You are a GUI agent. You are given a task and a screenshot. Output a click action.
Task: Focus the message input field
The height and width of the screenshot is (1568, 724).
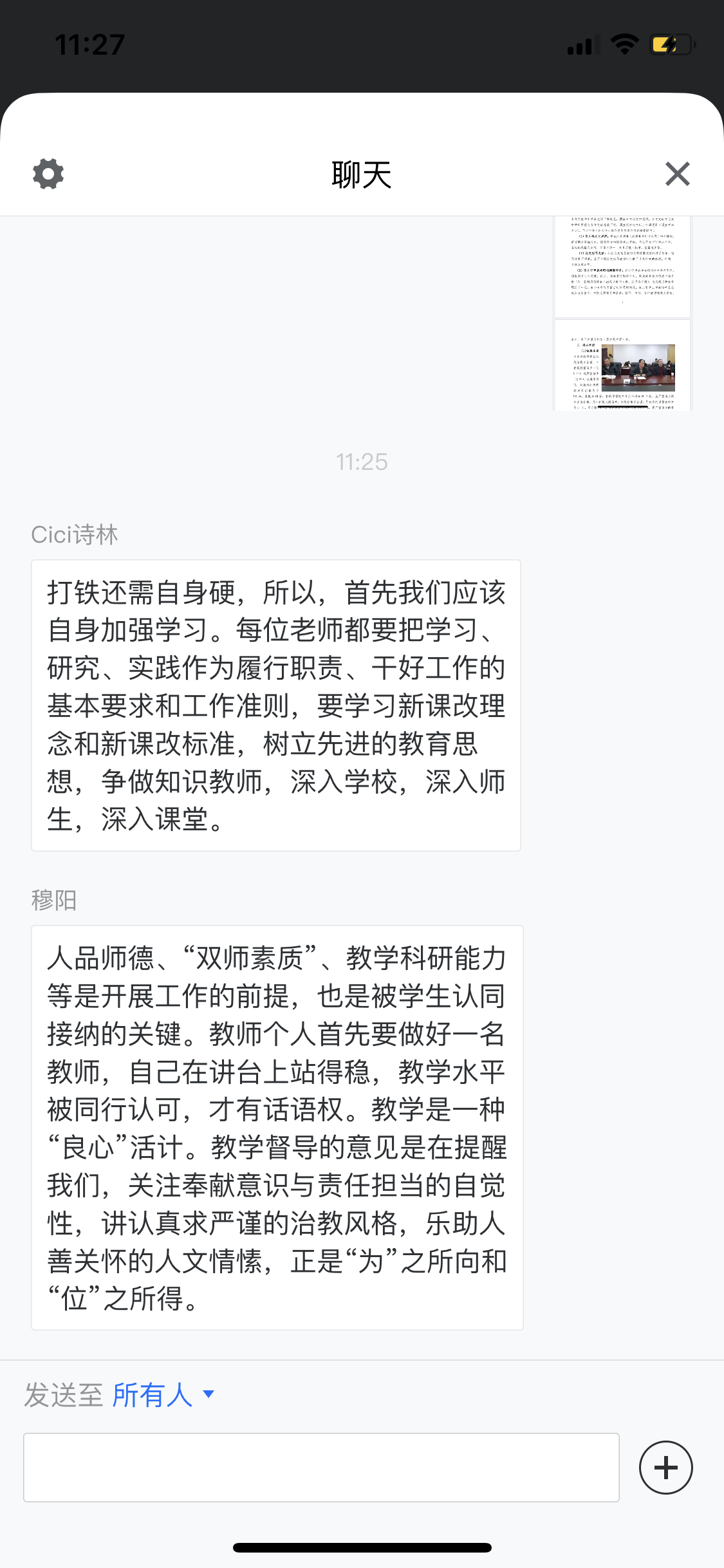pyautogui.click(x=321, y=1467)
